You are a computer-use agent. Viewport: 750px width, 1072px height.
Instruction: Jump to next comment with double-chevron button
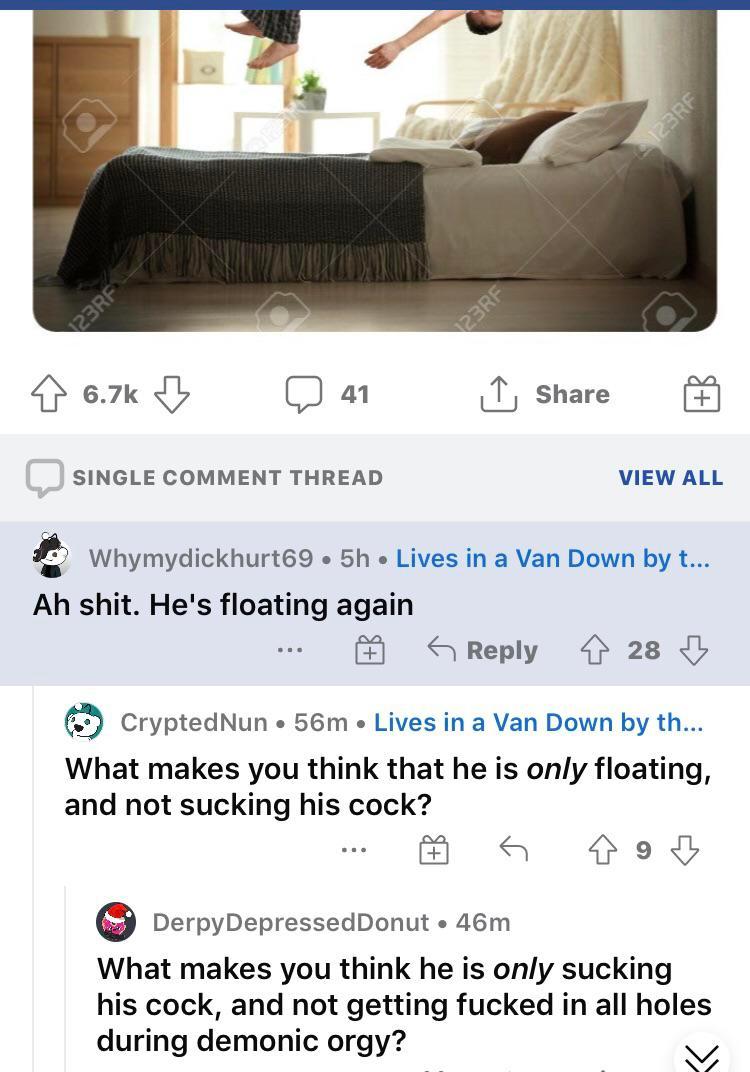(x=702, y=1055)
